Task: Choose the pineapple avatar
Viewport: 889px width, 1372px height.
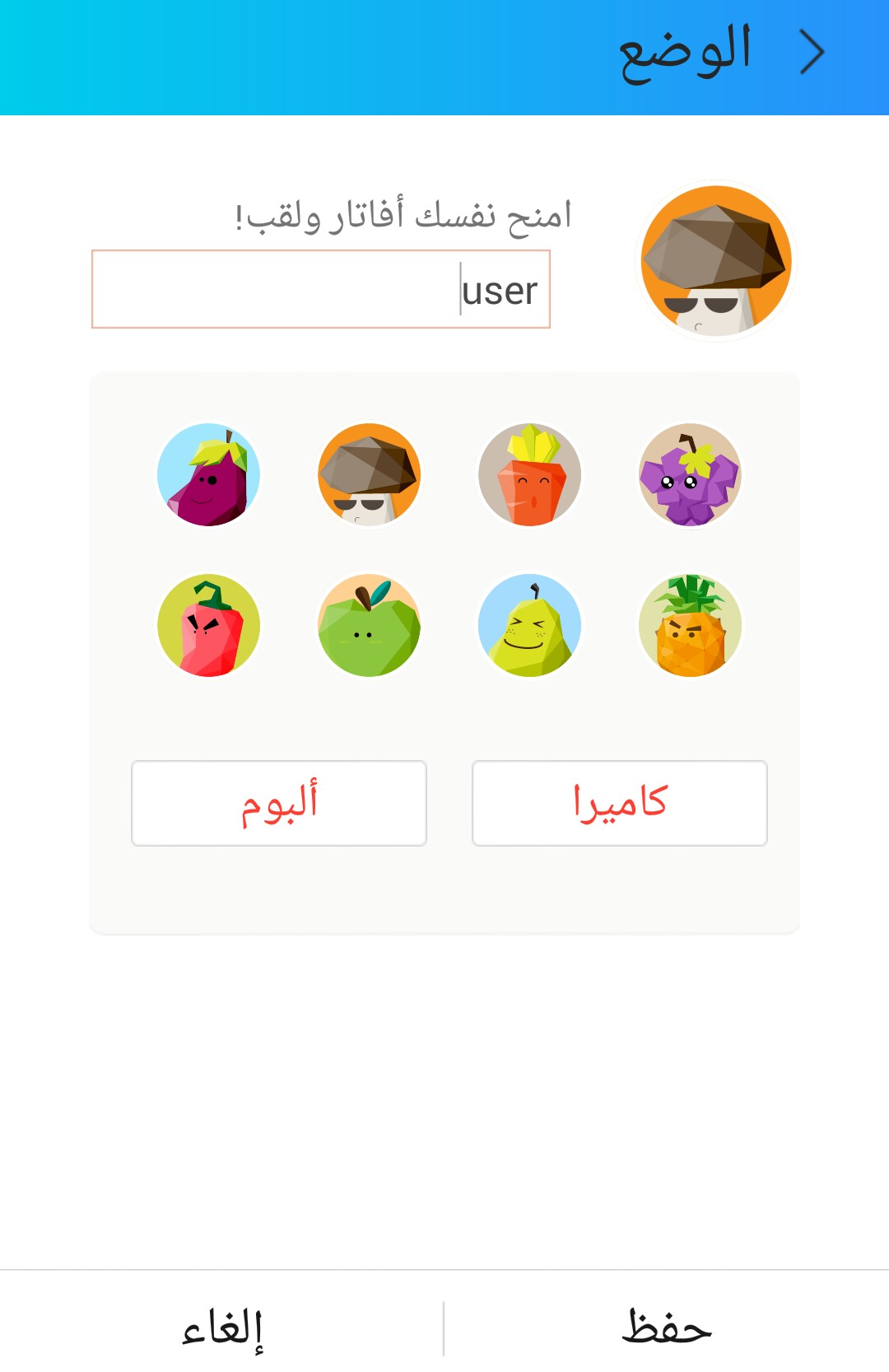Action: 691,626
